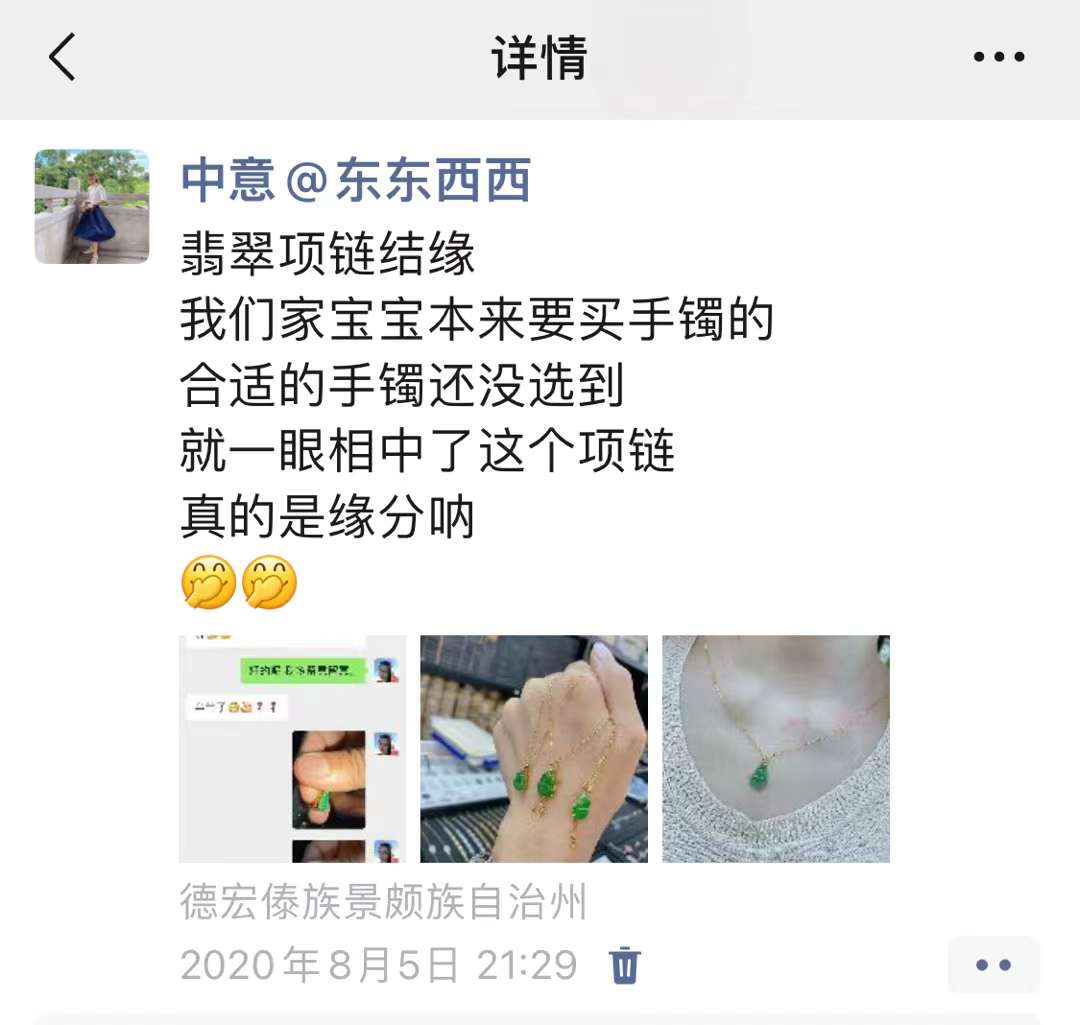Go back from the 详情 page
The width and height of the screenshot is (1080, 1025).
[62, 57]
